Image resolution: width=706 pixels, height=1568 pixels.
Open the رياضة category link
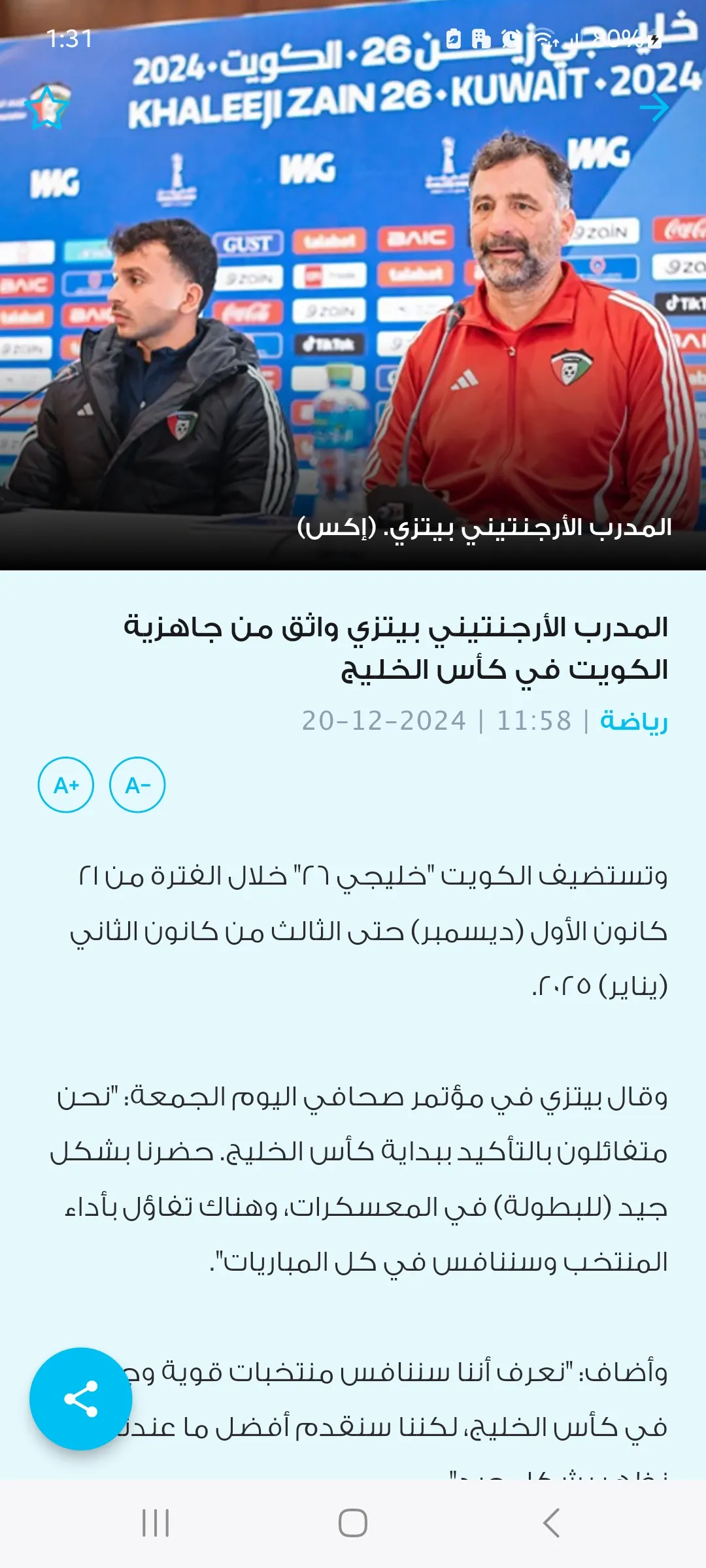633,721
